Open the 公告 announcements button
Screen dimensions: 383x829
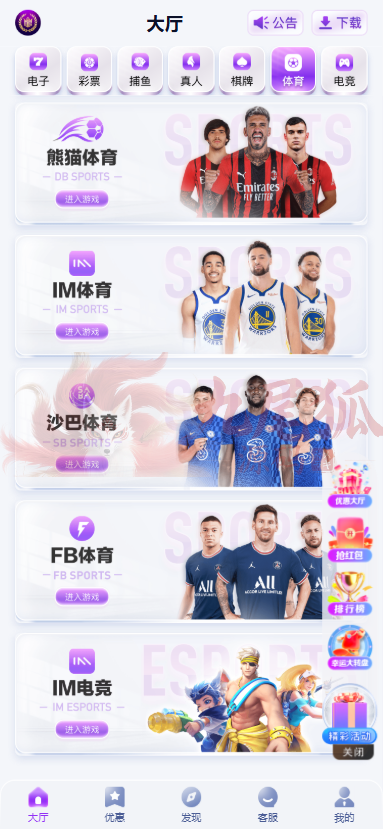(x=275, y=23)
